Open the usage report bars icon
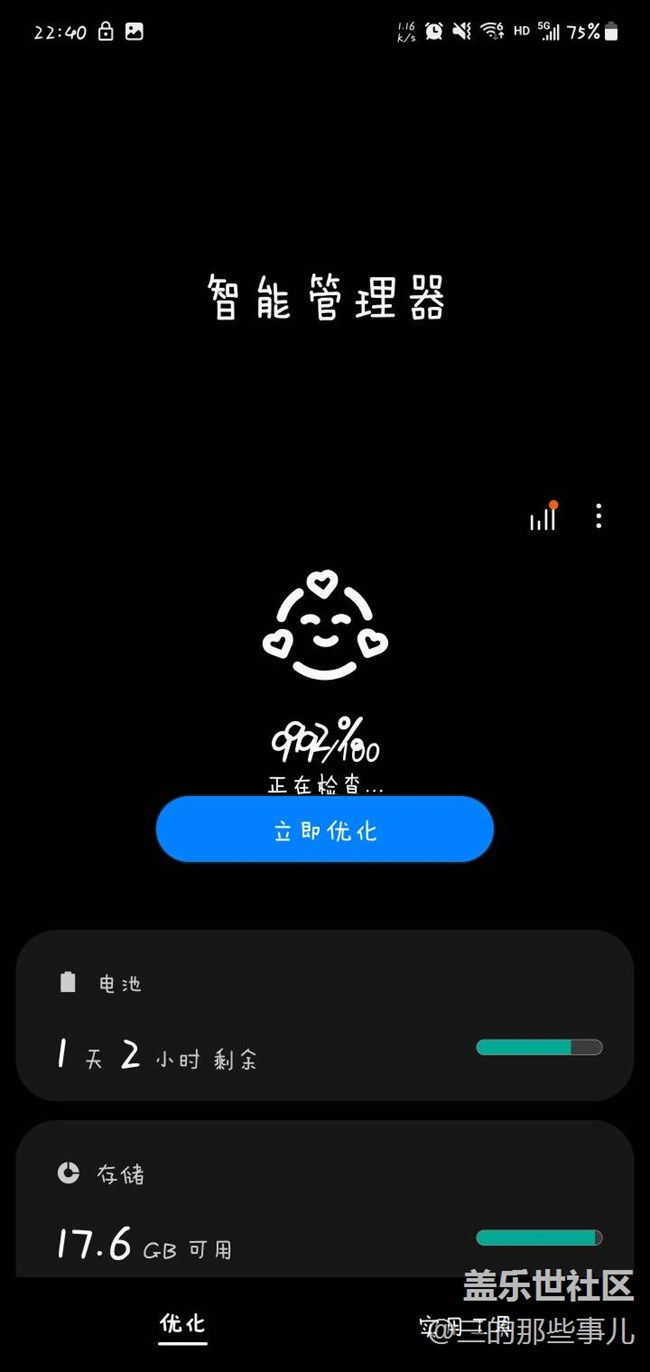This screenshot has width=650, height=1372. (543, 517)
